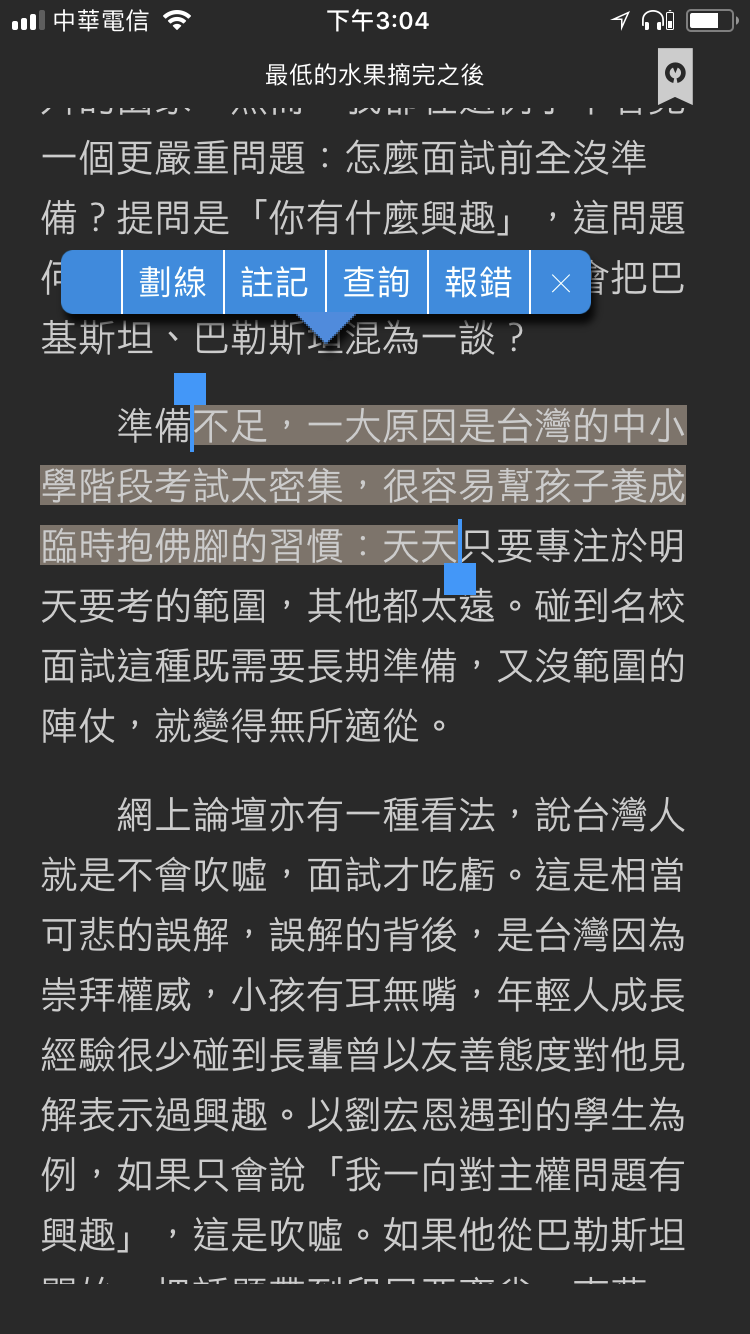Look up the selection with 查詢
This screenshot has width=750, height=1334.
(377, 283)
